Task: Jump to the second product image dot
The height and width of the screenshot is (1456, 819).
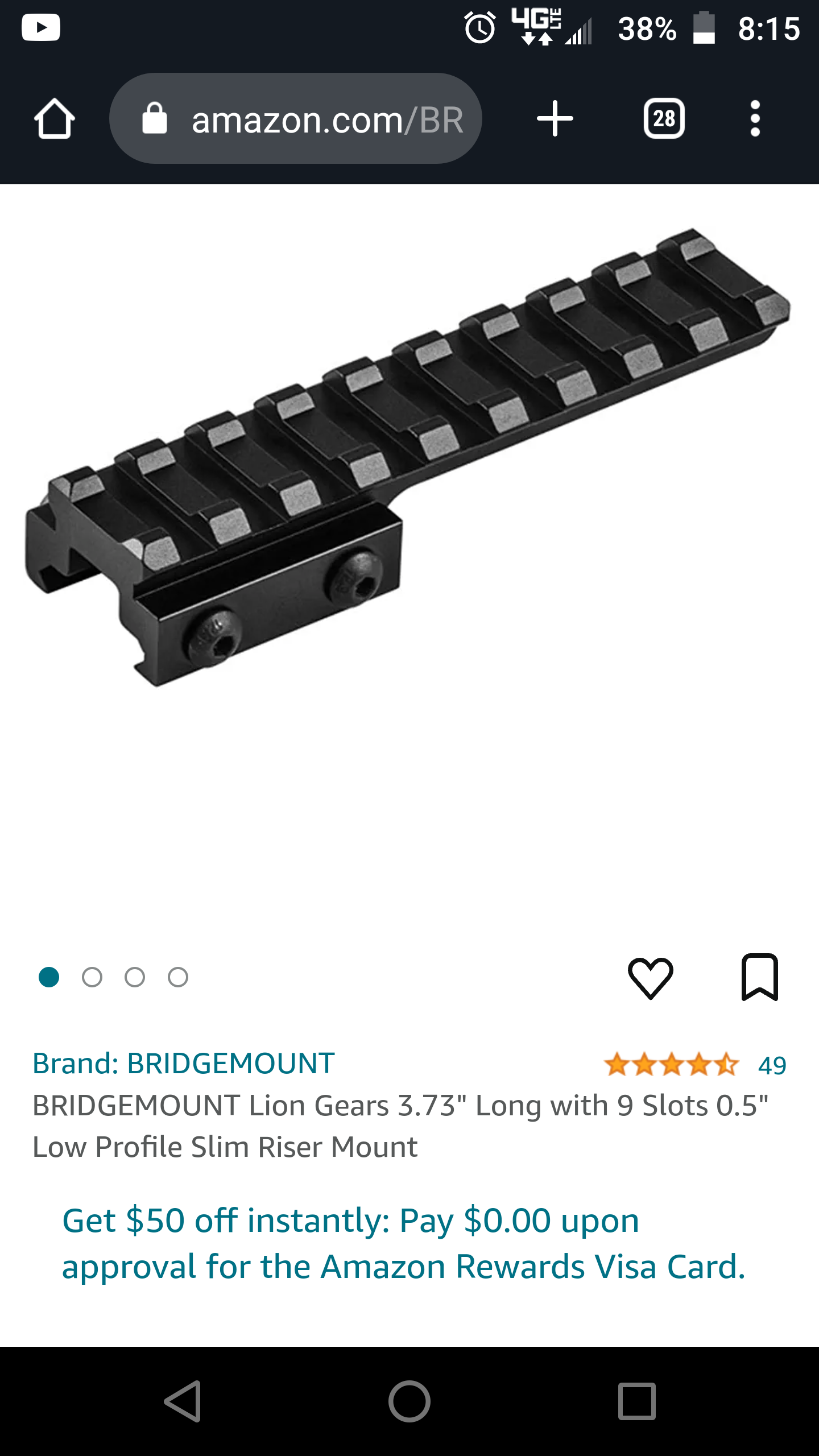Action: 92,977
